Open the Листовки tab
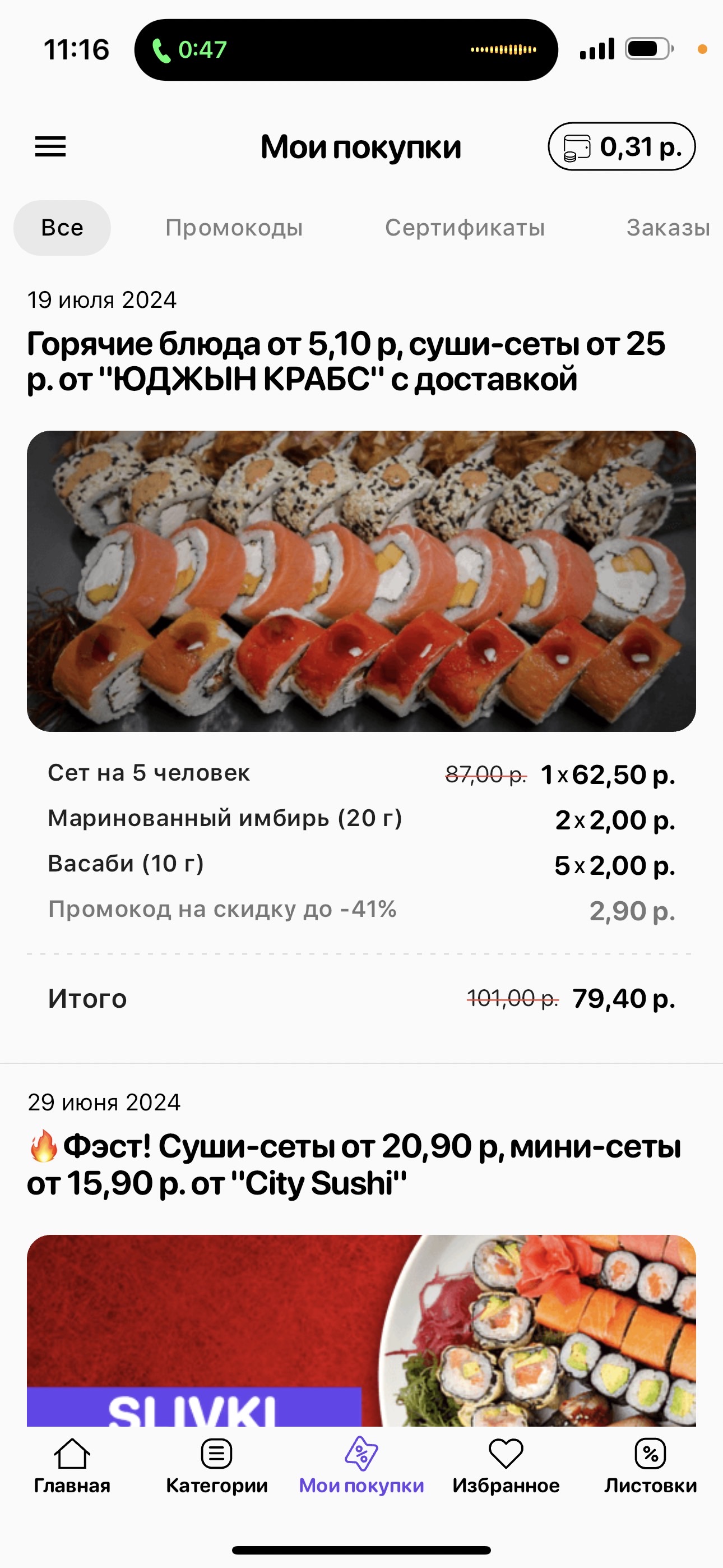The width and height of the screenshot is (723, 1568). [650, 1466]
